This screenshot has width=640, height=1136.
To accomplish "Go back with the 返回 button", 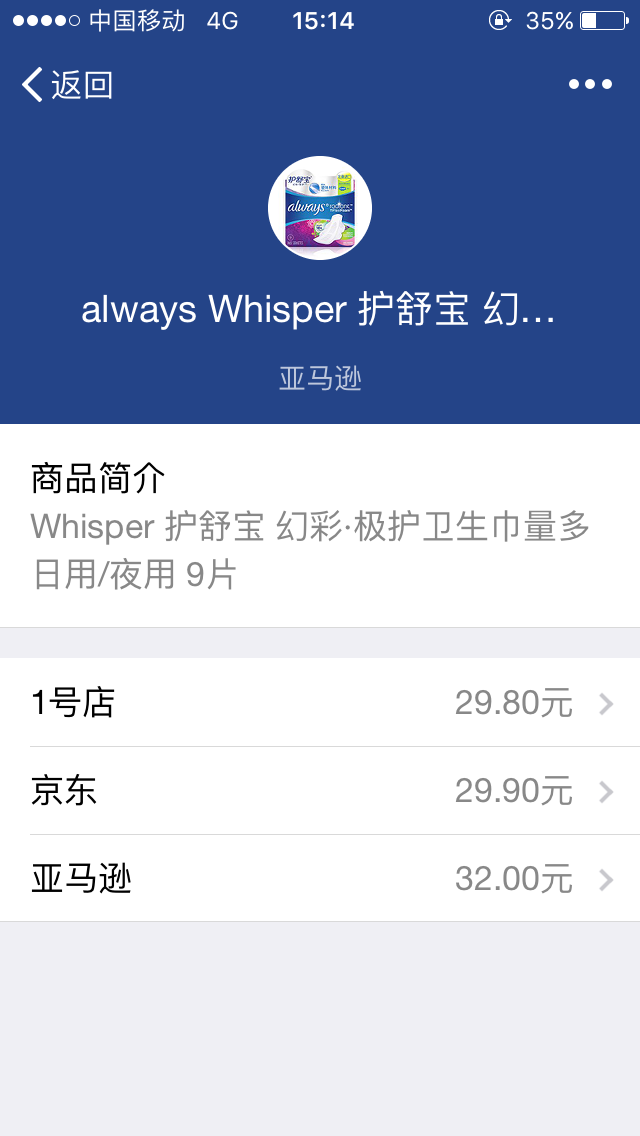I will pos(67,85).
